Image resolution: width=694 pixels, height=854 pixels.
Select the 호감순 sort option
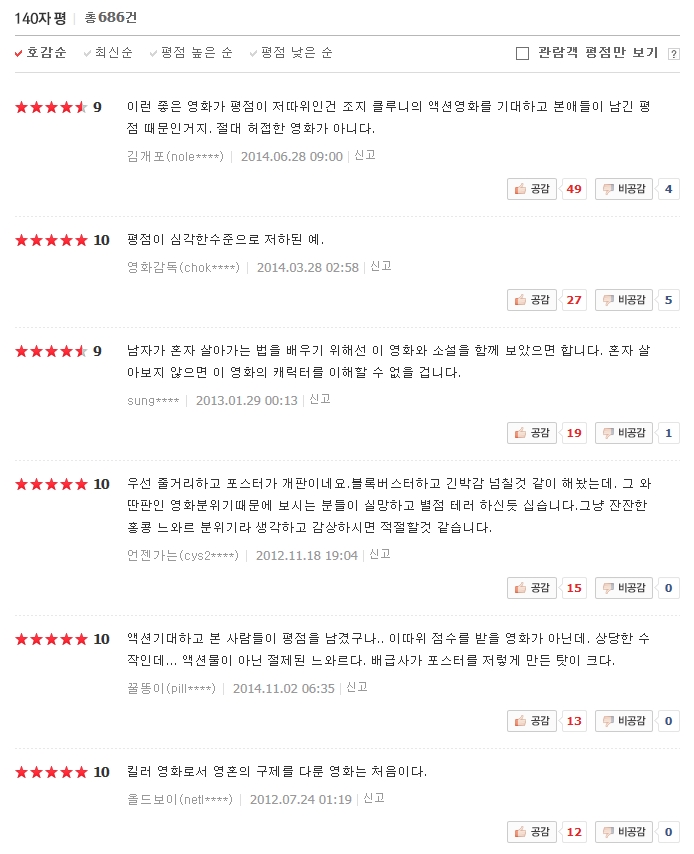[45, 53]
